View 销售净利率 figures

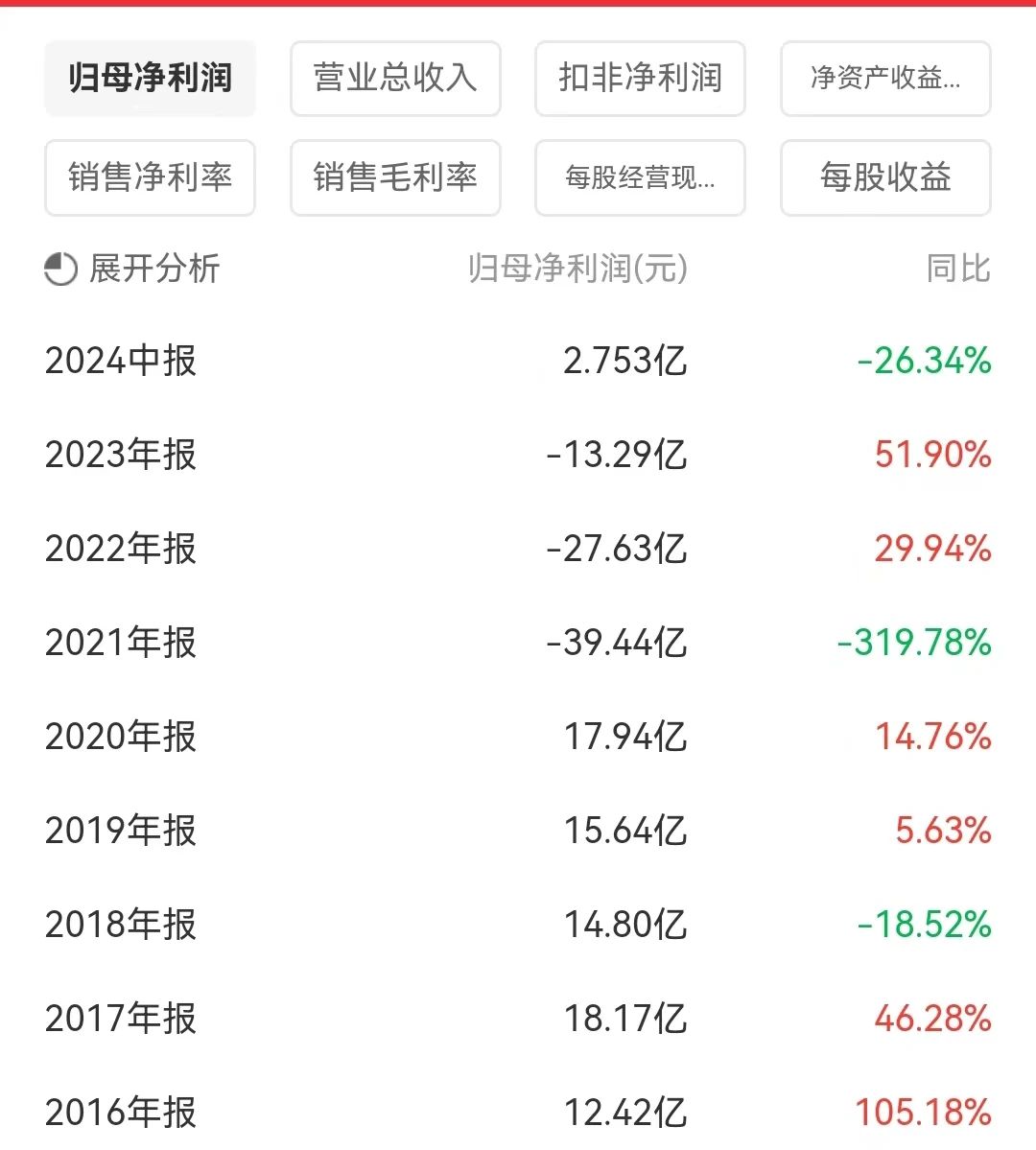pyautogui.click(x=151, y=178)
